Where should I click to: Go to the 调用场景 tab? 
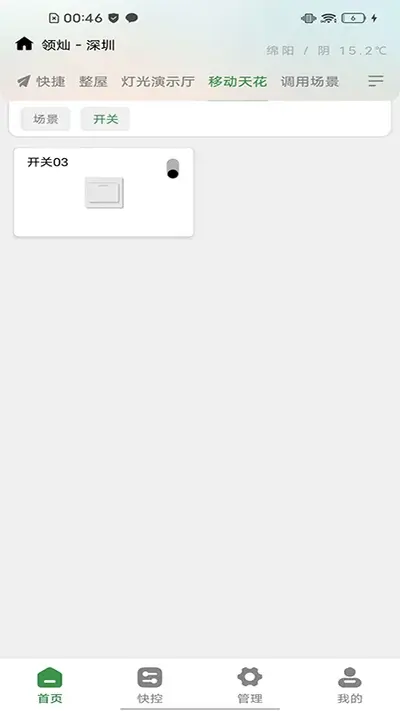coord(310,82)
